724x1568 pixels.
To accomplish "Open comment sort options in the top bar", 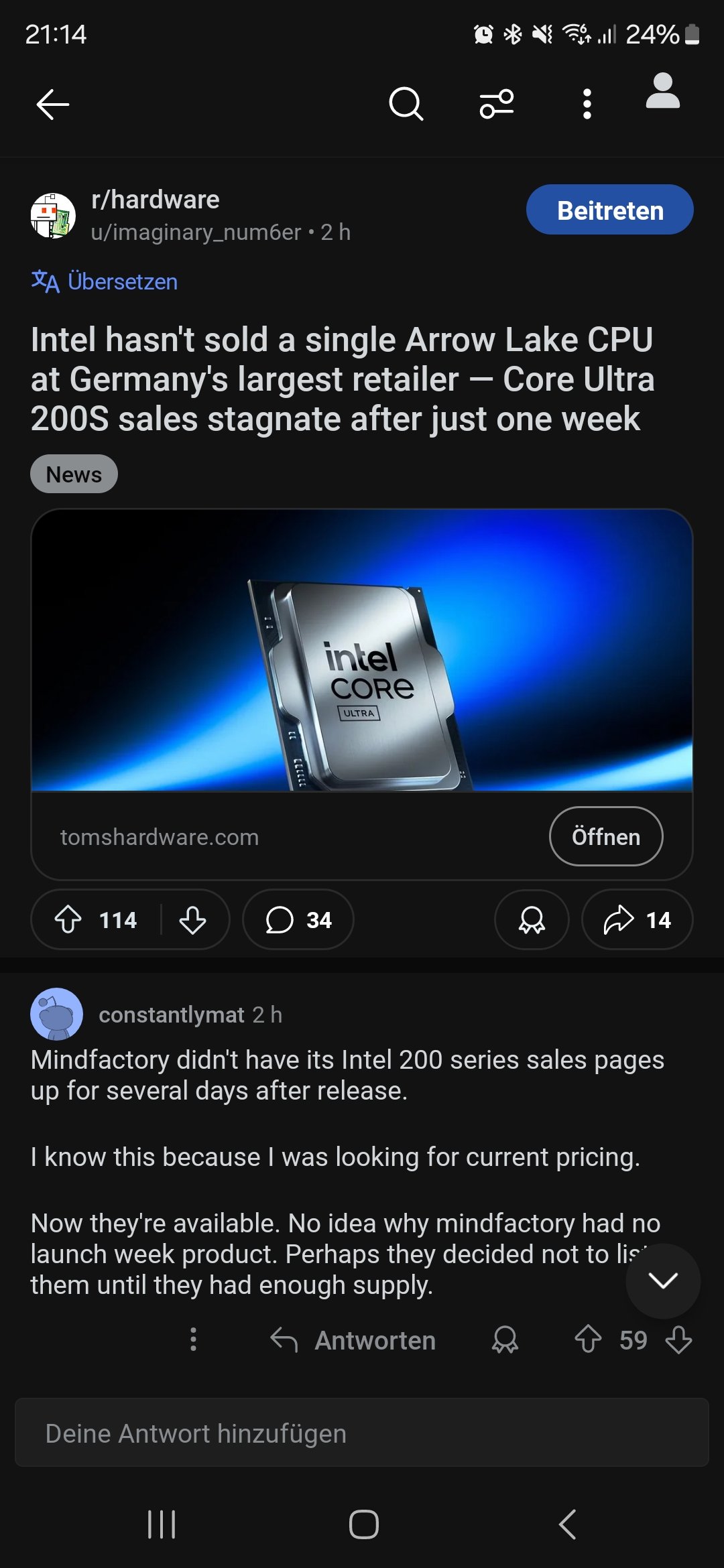I will pos(496,104).
